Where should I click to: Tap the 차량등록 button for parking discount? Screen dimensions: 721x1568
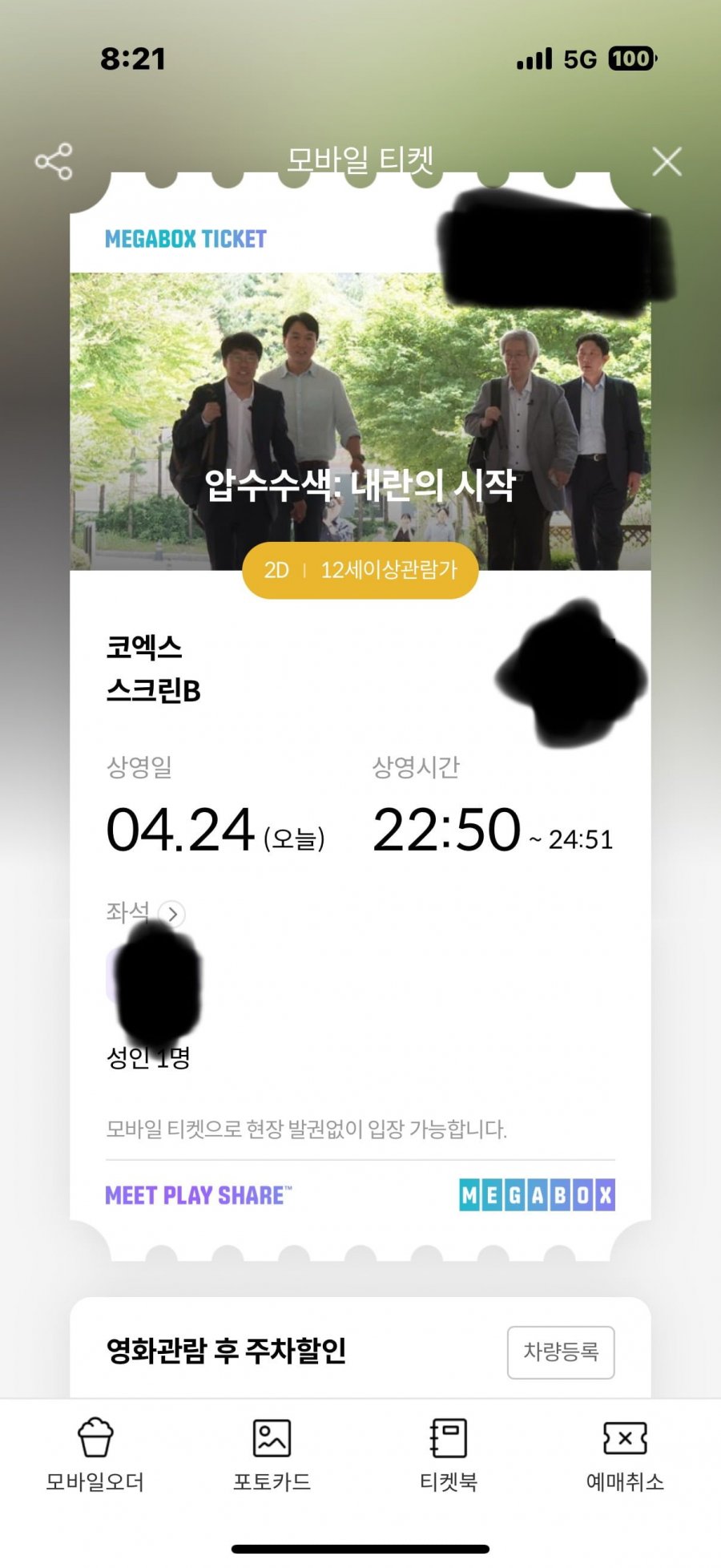coord(561,1352)
